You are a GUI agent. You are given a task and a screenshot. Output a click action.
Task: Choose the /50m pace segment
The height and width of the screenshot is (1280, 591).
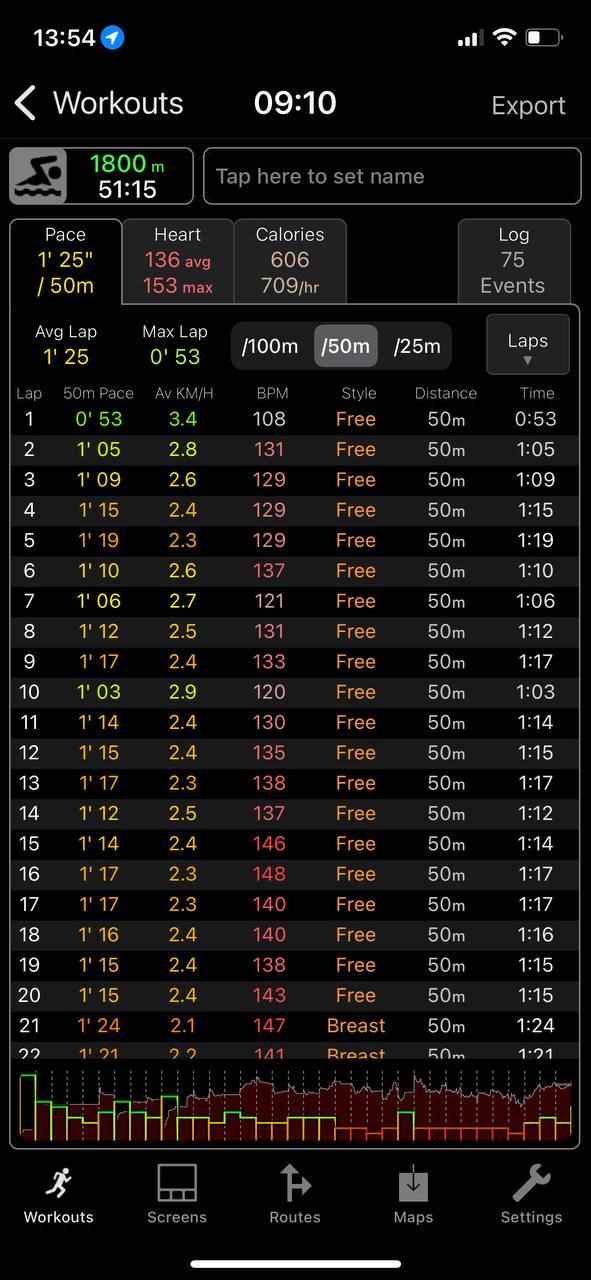(x=346, y=346)
